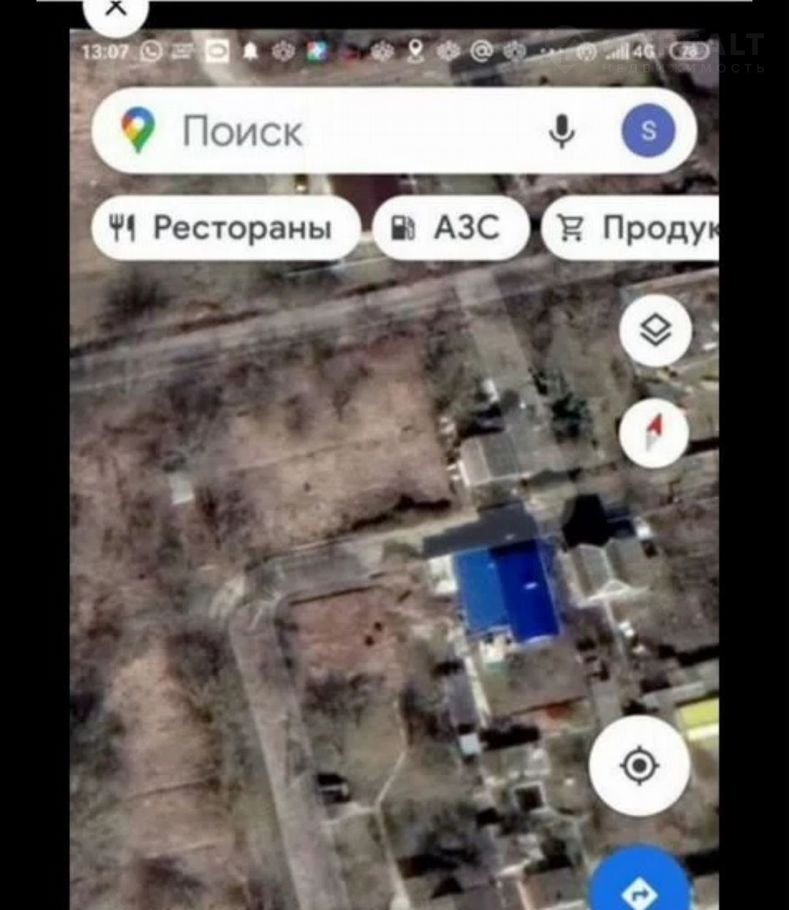Start voice search with the microphone
The height and width of the screenshot is (910, 789).
pos(562,131)
